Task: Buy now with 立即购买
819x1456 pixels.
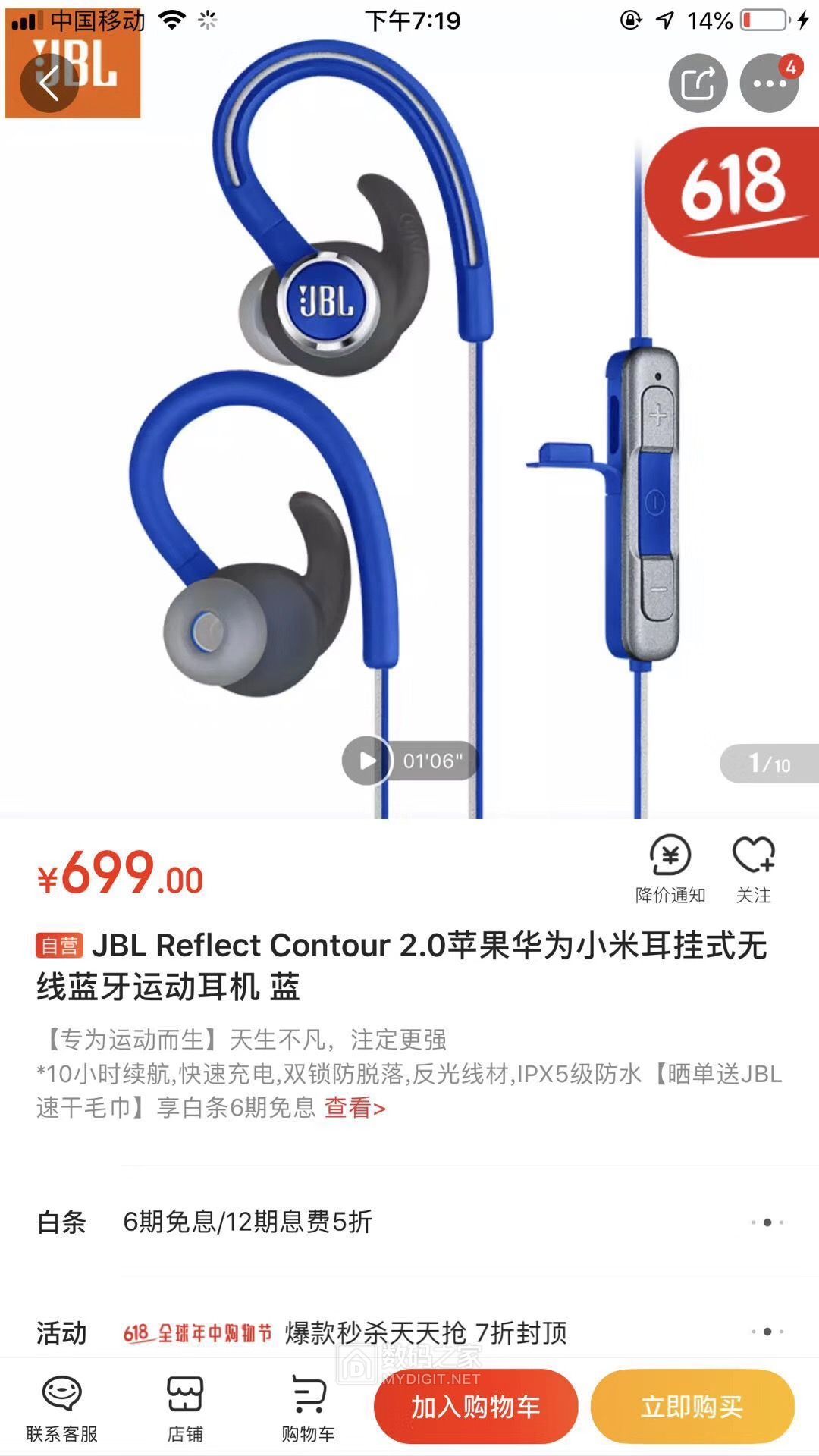Action: [692, 1407]
